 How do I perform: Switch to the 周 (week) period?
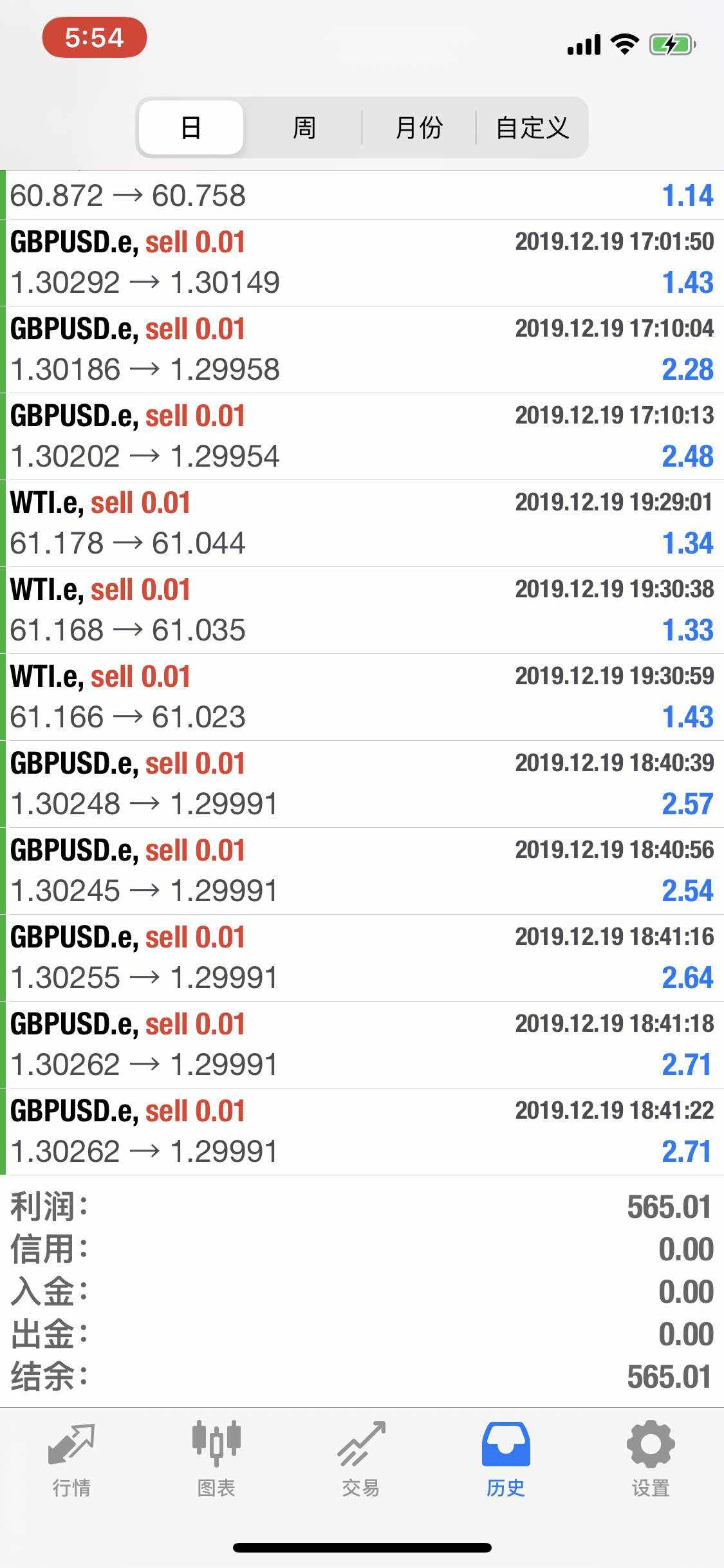pyautogui.click(x=304, y=127)
